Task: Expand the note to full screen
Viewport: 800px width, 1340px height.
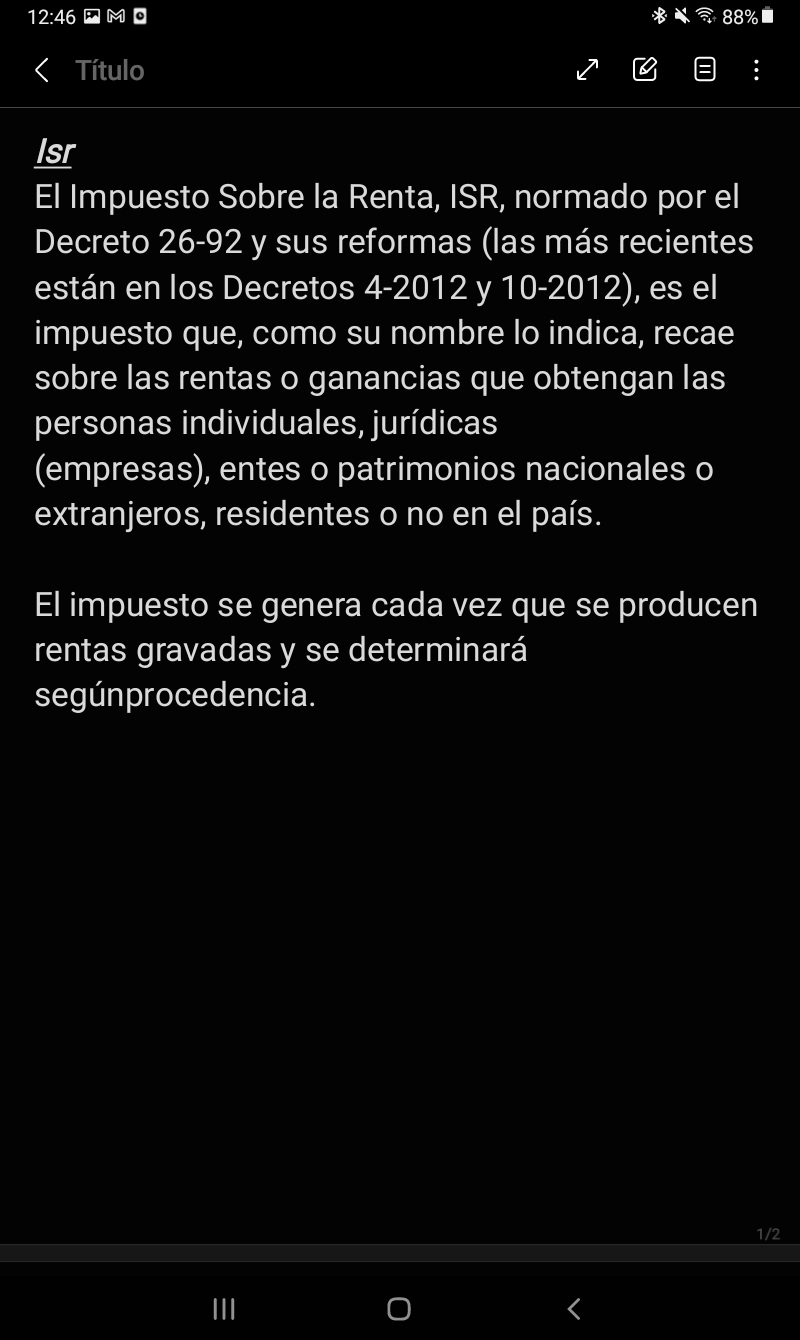Action: [x=587, y=70]
